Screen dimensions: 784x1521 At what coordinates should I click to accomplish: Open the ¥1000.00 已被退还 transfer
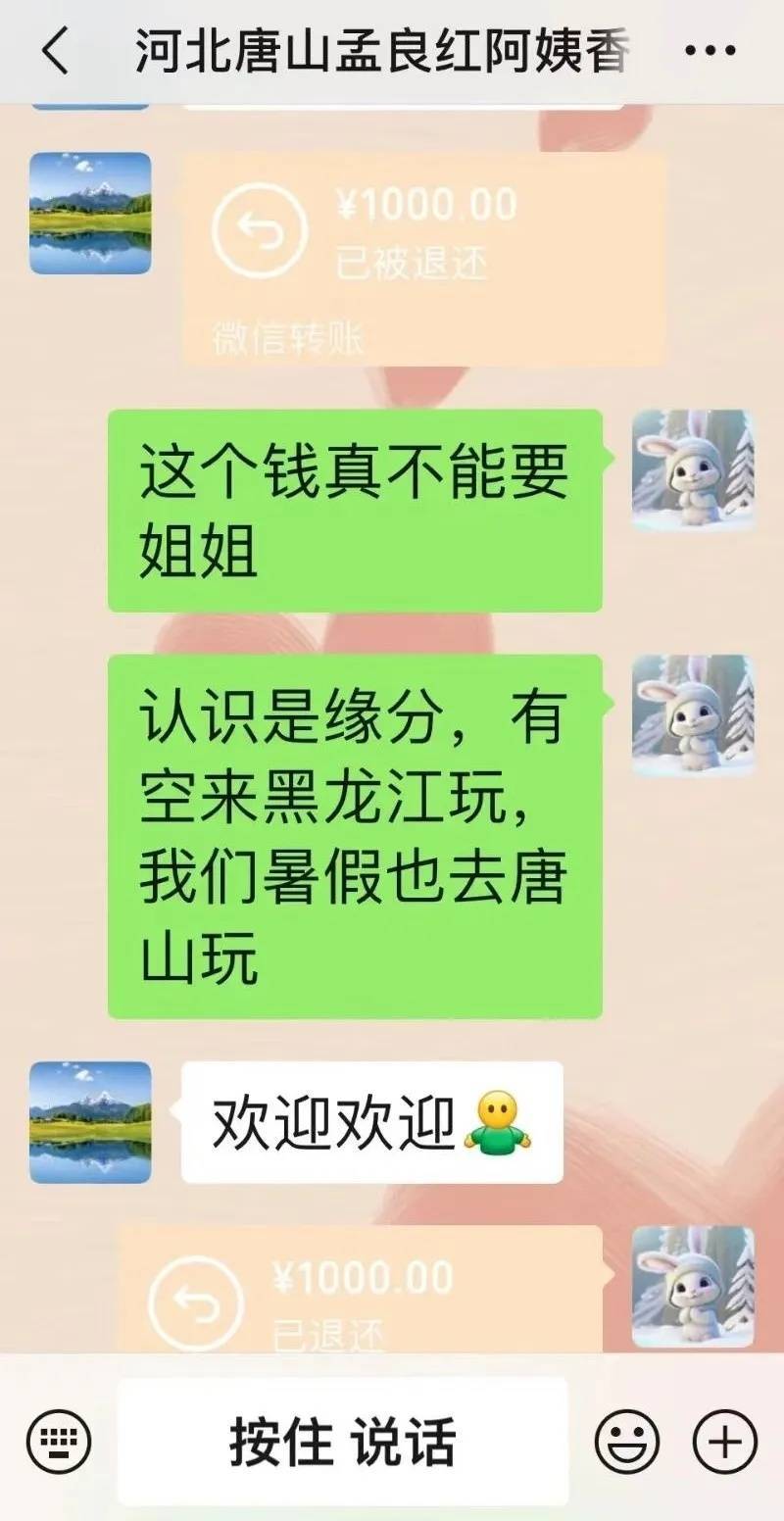[424, 258]
